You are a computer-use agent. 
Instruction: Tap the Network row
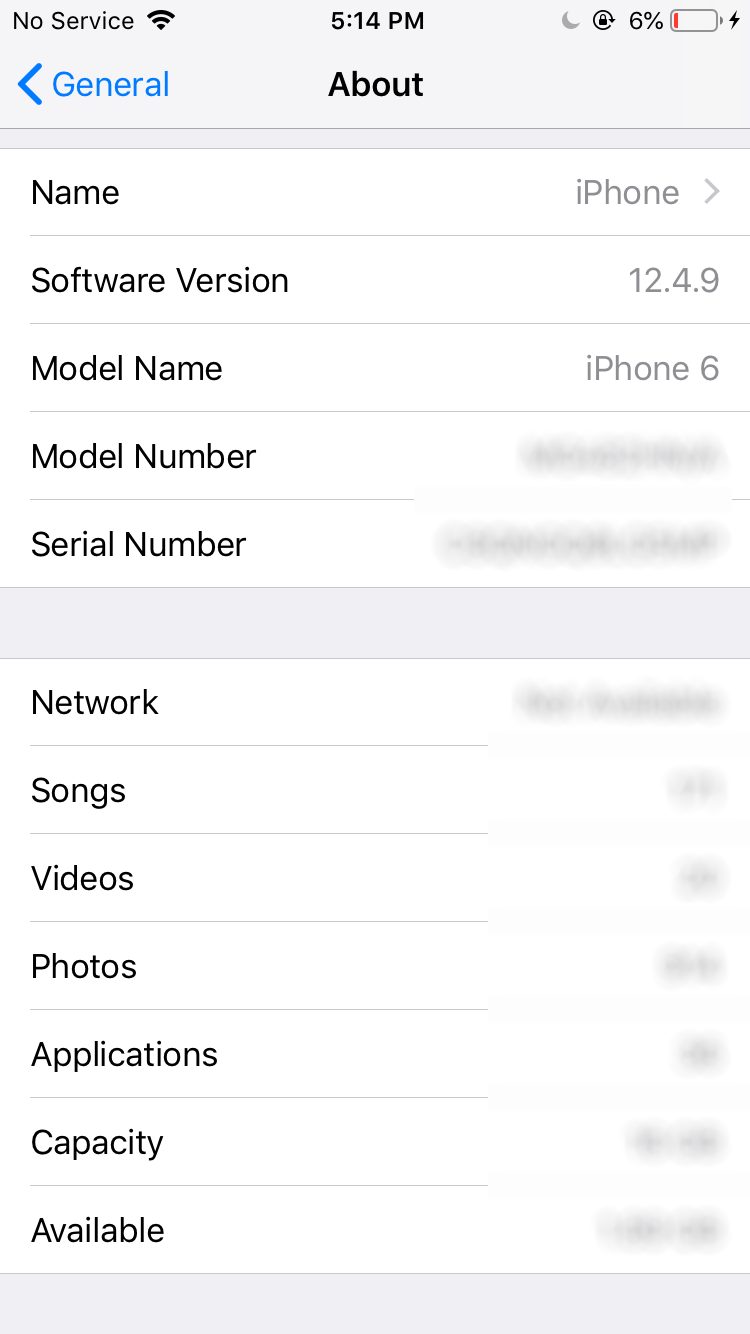point(375,702)
